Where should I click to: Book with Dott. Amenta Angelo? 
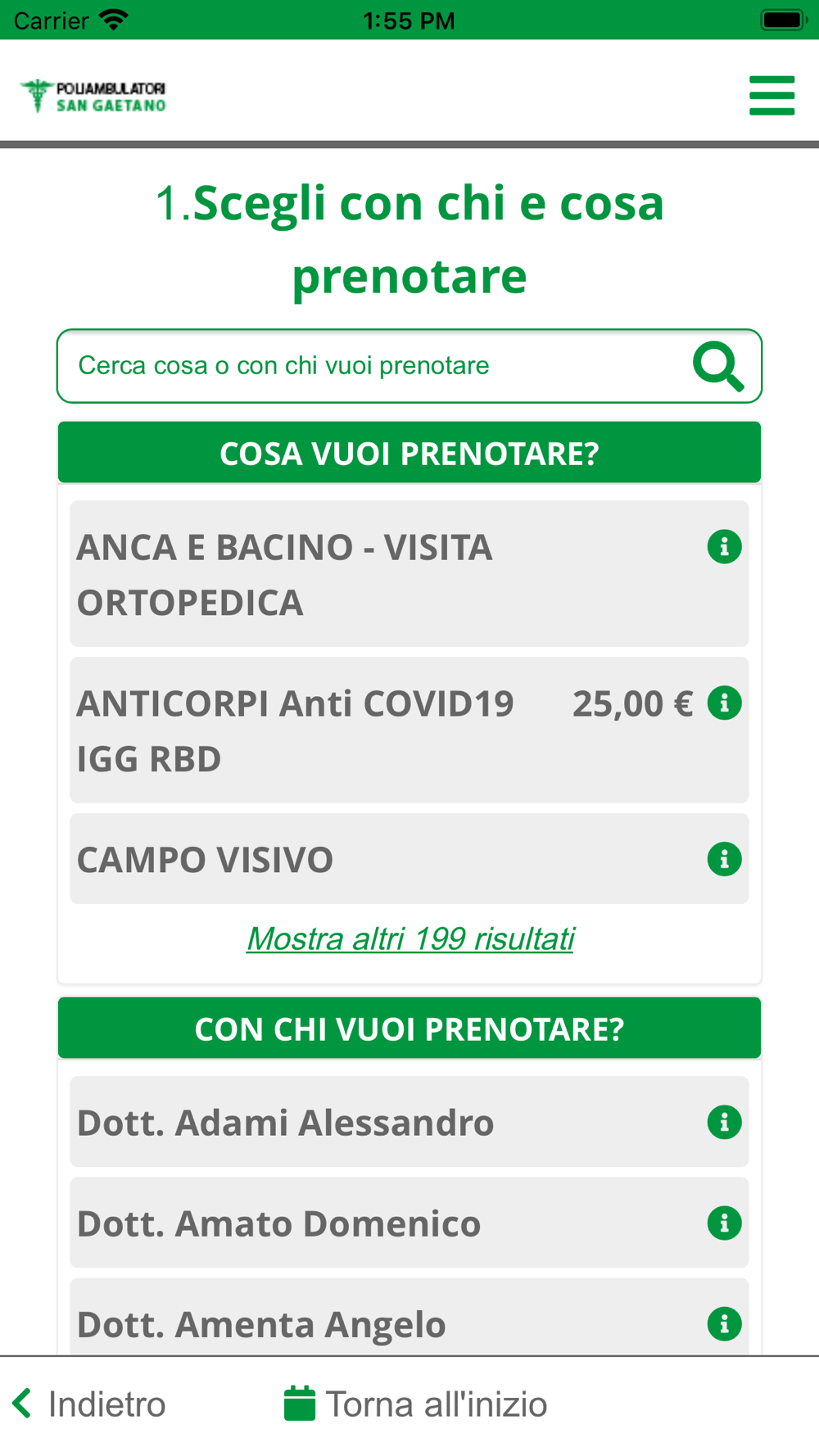tap(409, 1318)
